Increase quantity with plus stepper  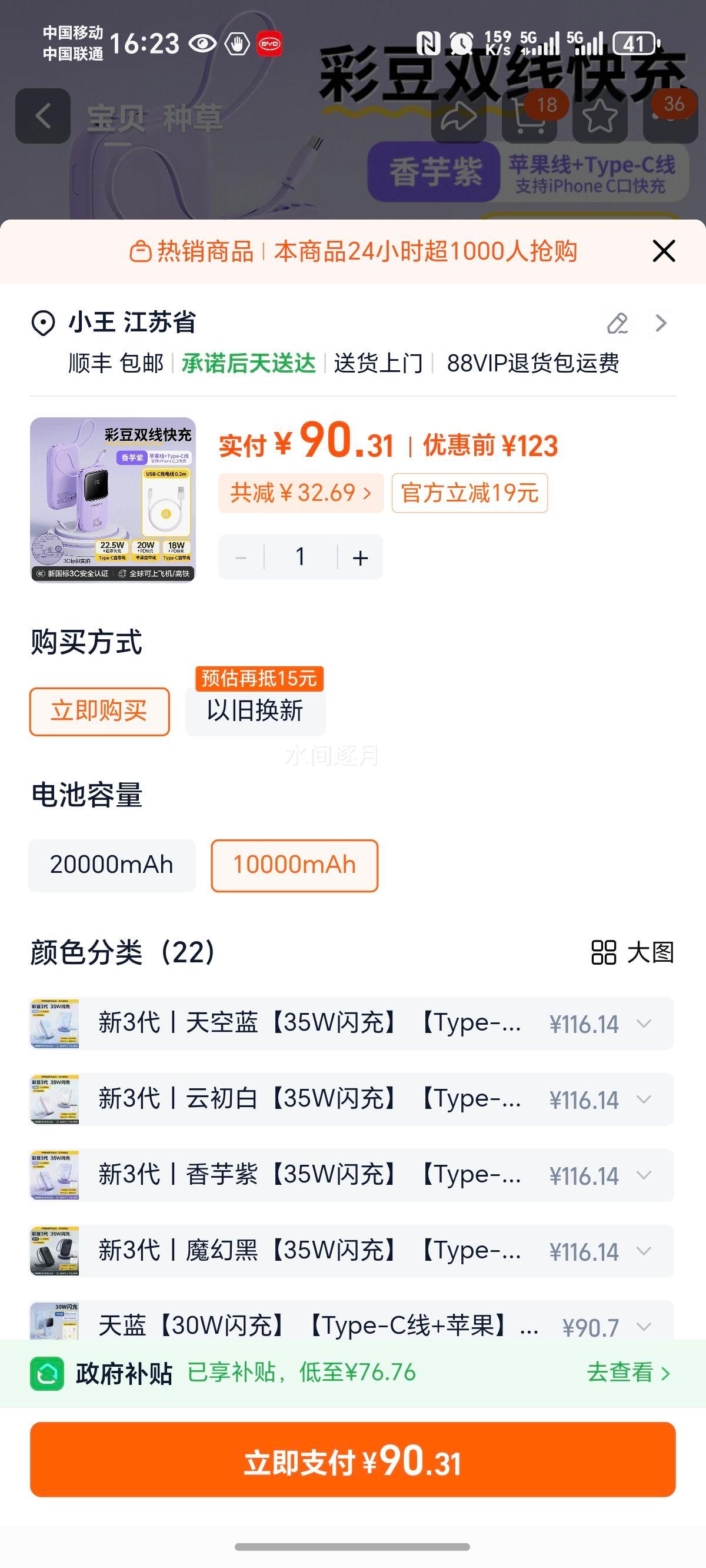359,556
